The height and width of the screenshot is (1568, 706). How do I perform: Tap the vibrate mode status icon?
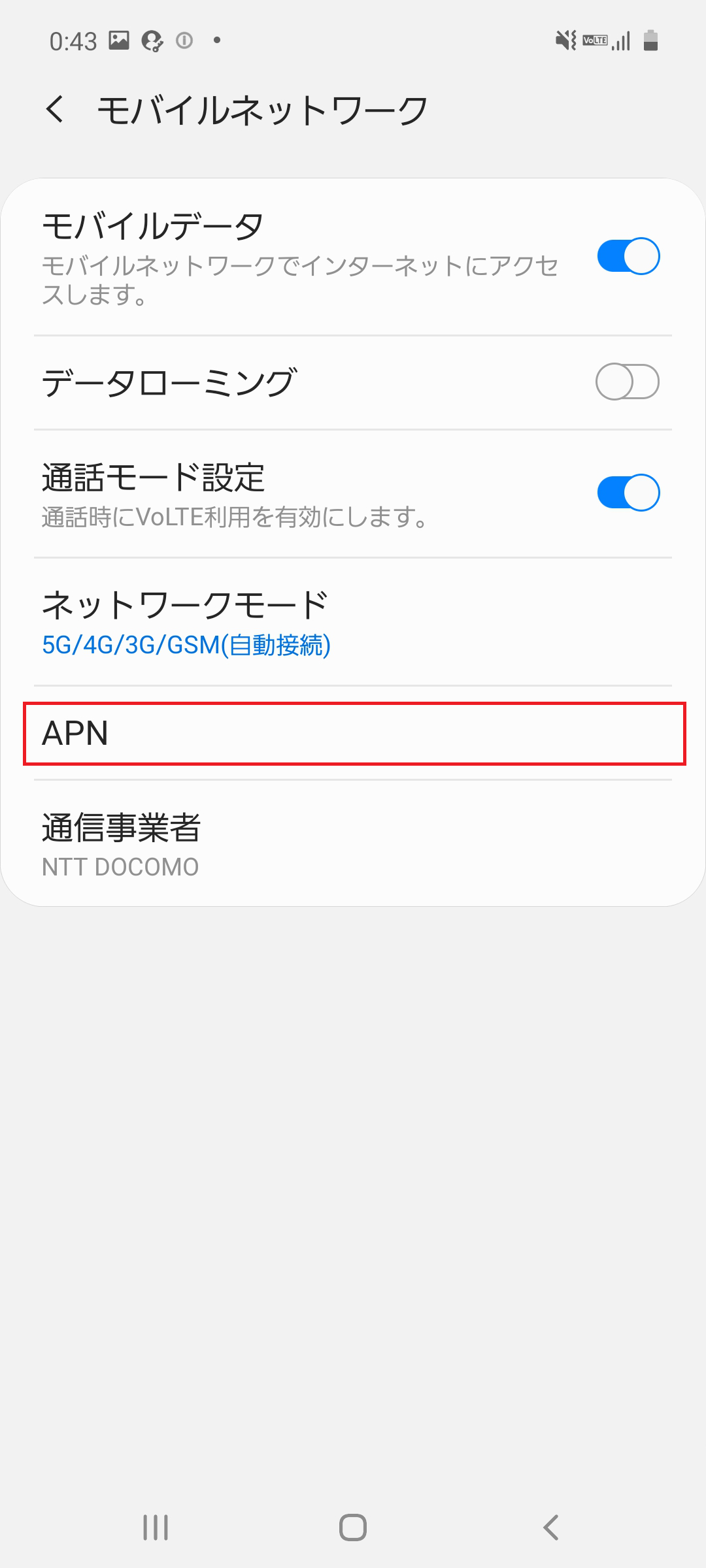coord(565,39)
